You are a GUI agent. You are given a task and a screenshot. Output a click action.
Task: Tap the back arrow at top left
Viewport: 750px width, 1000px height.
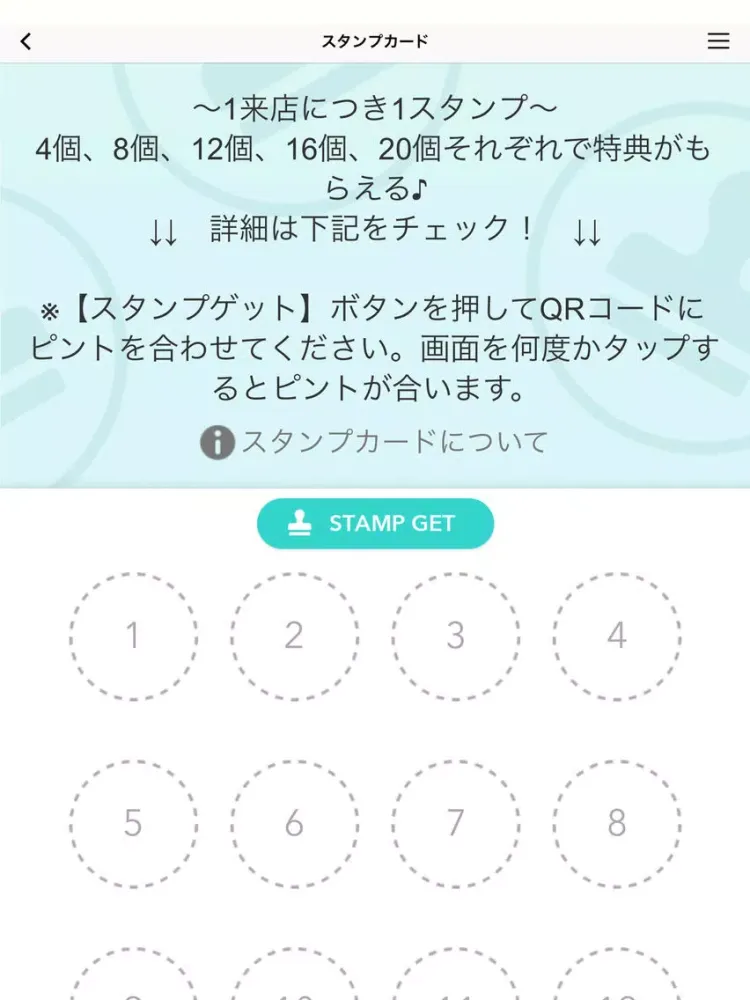(x=25, y=41)
